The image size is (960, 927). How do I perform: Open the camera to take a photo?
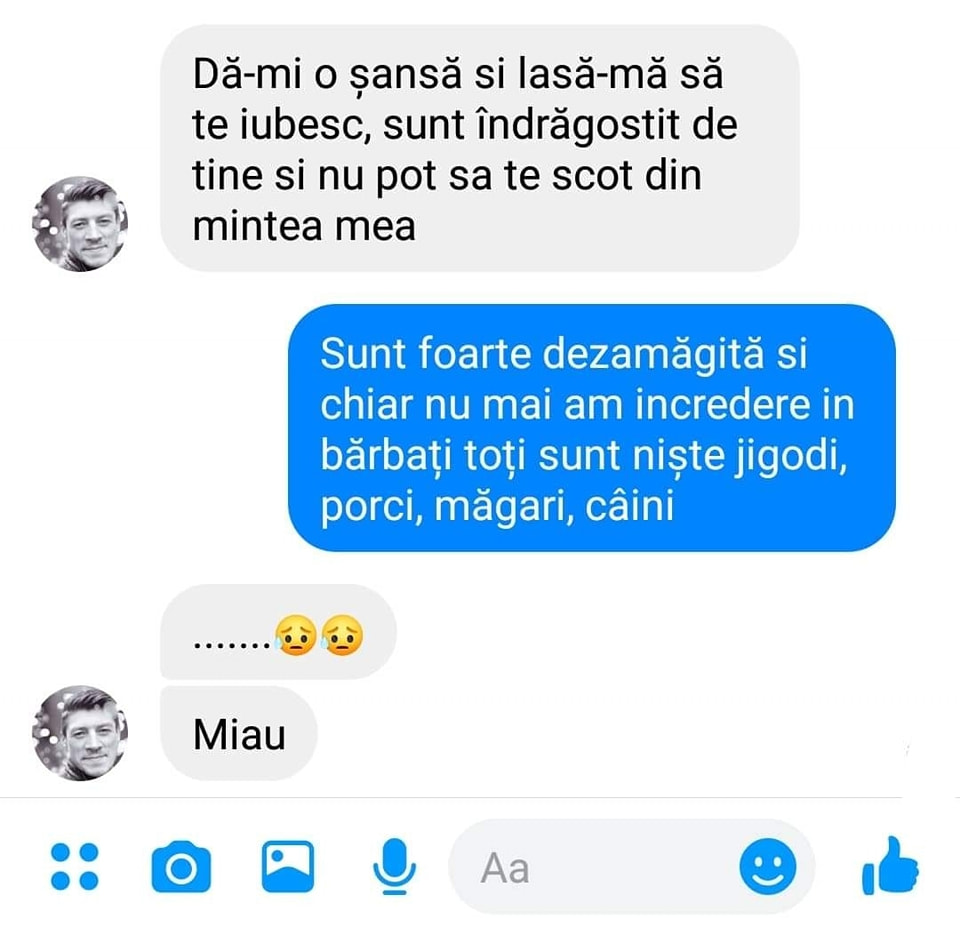tap(181, 866)
